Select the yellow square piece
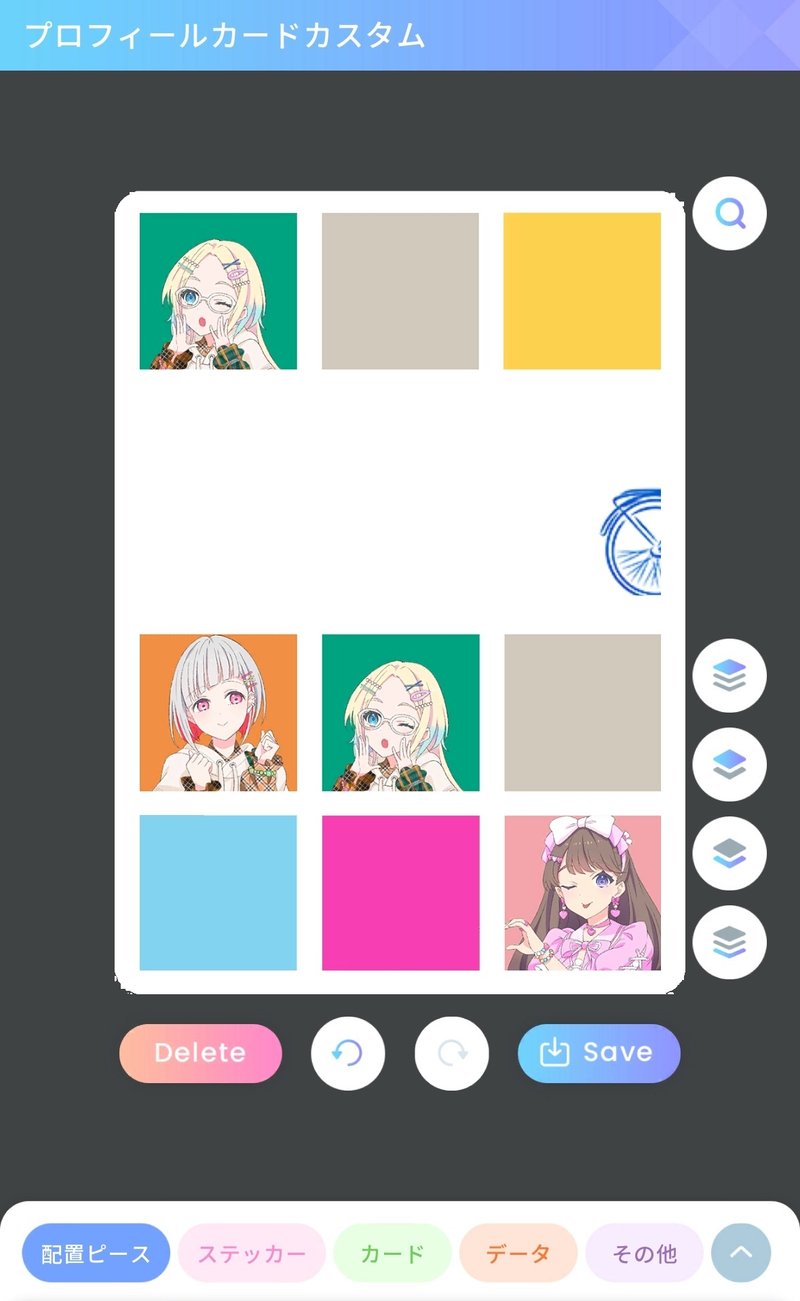The height and width of the screenshot is (1301, 800). (582, 291)
